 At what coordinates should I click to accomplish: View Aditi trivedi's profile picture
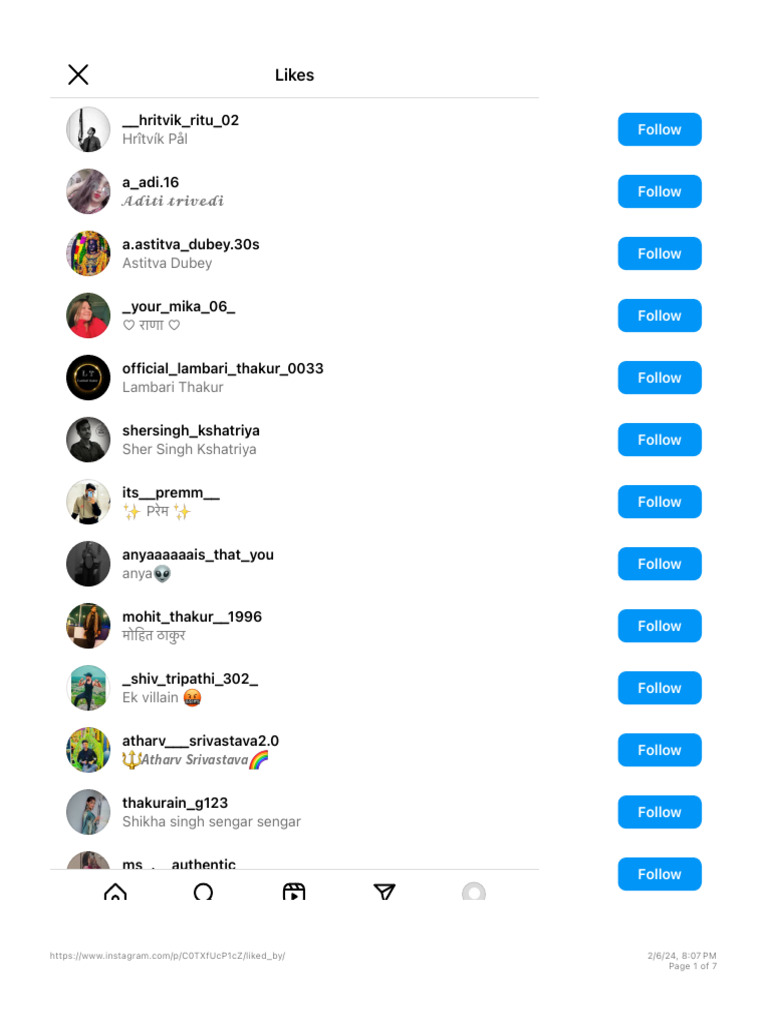pos(88,191)
